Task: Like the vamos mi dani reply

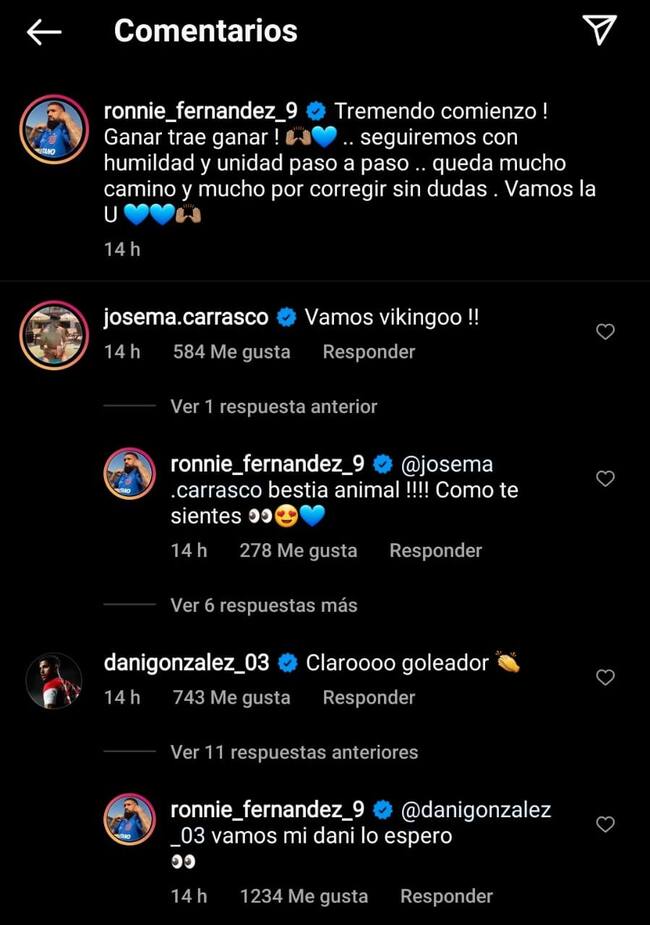Action: [605, 825]
